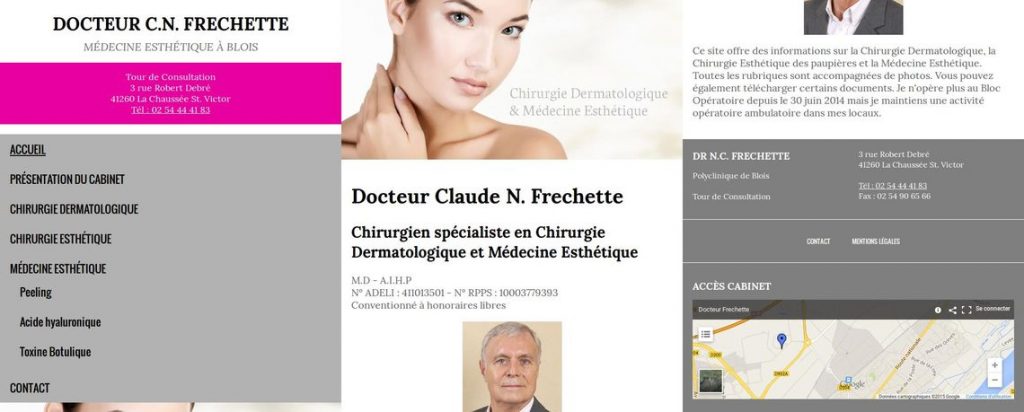The height and width of the screenshot is (412, 1024).
Task: Open Chirurgie Dermatologique section
Action: pyautogui.click(x=74, y=209)
